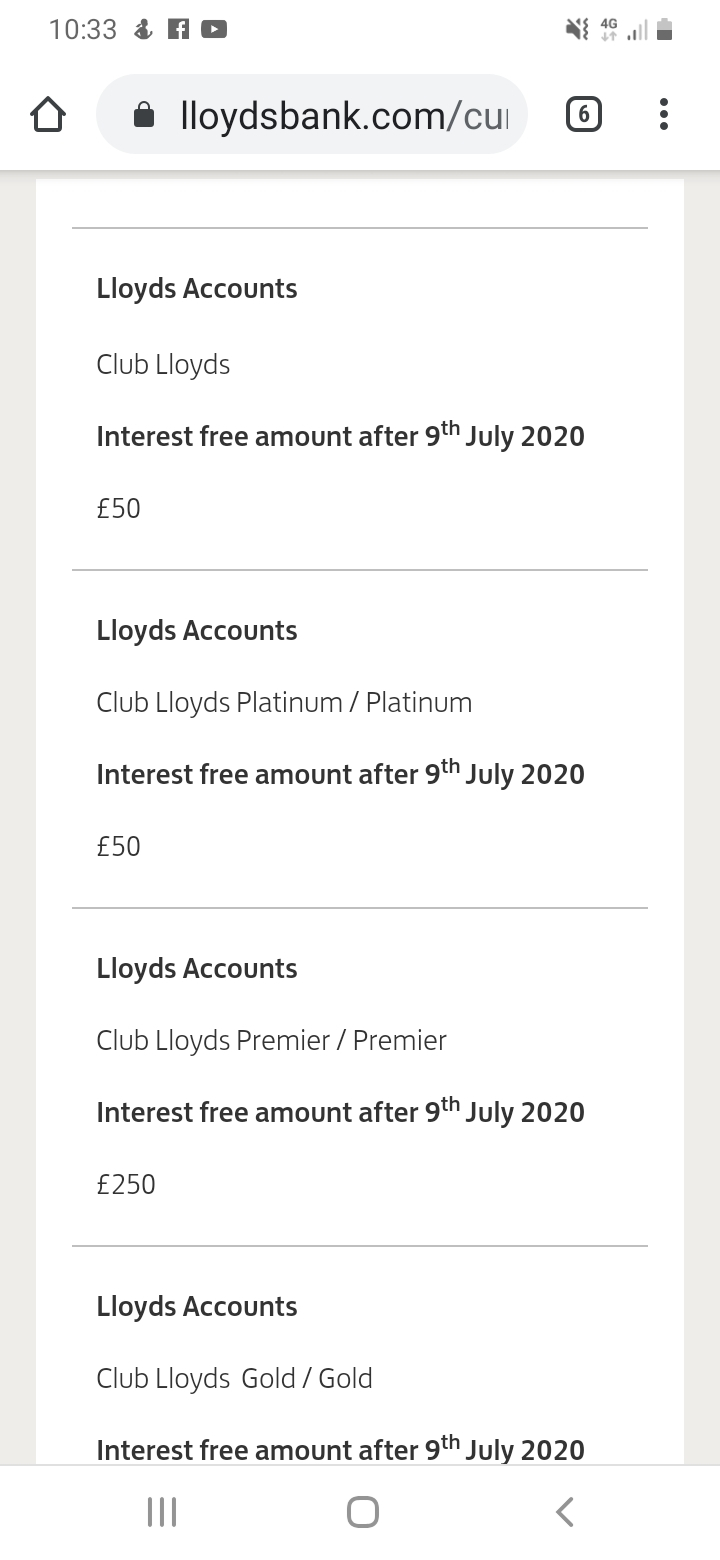Tap the Android back navigation button
The image size is (720, 1560).
point(563,1511)
